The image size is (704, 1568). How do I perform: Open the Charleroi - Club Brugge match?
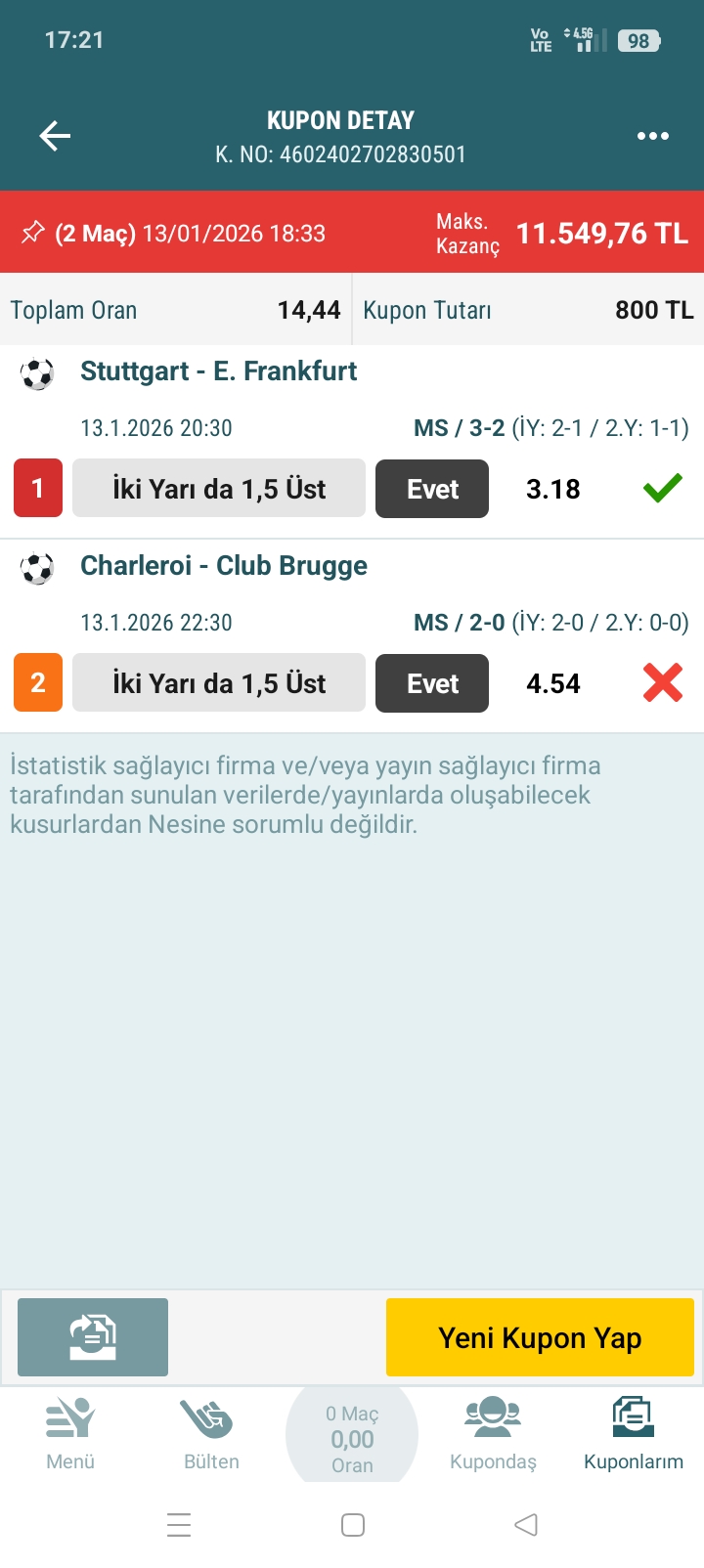(223, 566)
